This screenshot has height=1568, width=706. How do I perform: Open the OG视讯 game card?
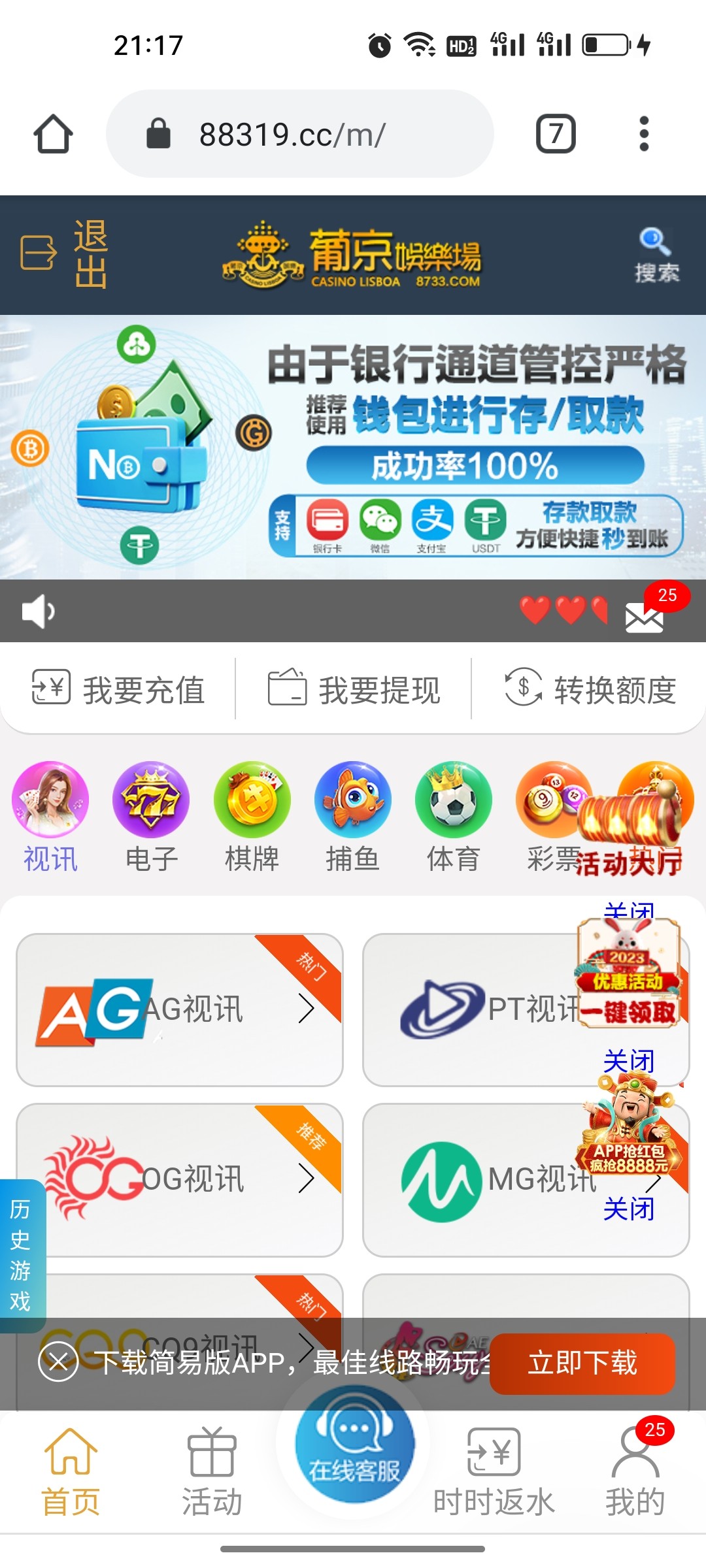pyautogui.click(x=179, y=1179)
